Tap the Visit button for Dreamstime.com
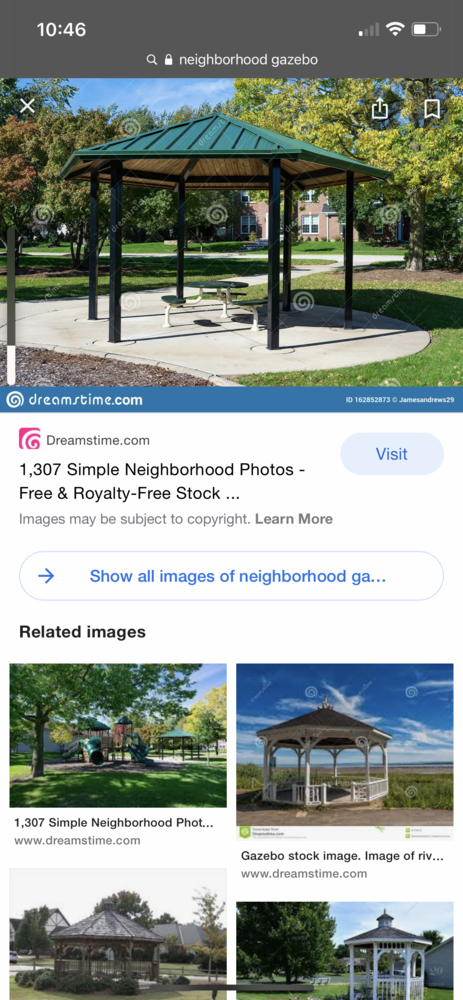This screenshot has width=463, height=1000. tap(392, 454)
